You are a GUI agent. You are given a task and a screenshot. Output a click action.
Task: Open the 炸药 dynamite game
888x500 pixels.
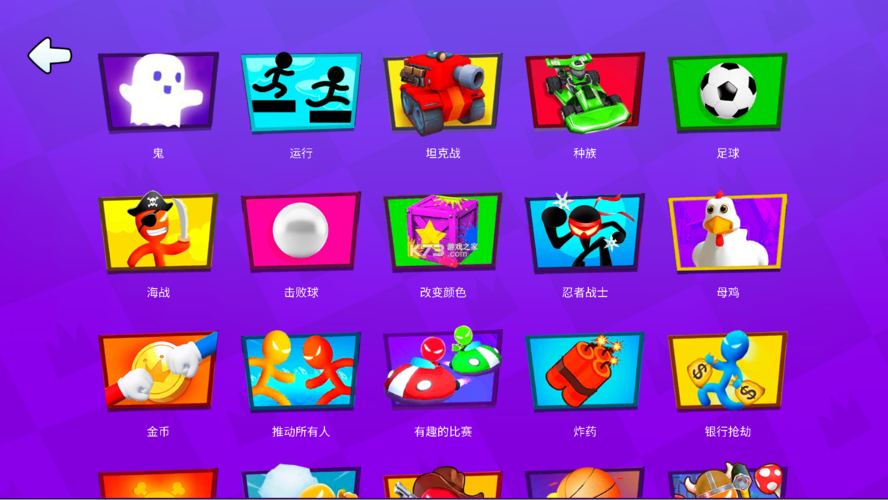coord(585,371)
